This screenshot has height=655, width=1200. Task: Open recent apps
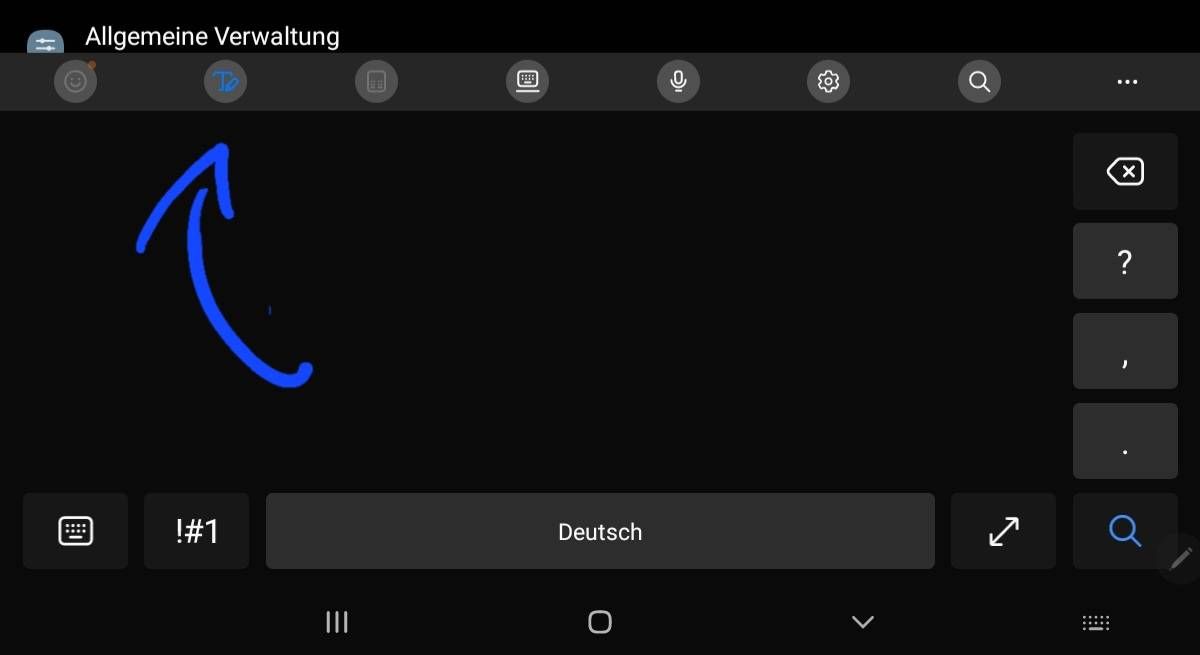(337, 622)
